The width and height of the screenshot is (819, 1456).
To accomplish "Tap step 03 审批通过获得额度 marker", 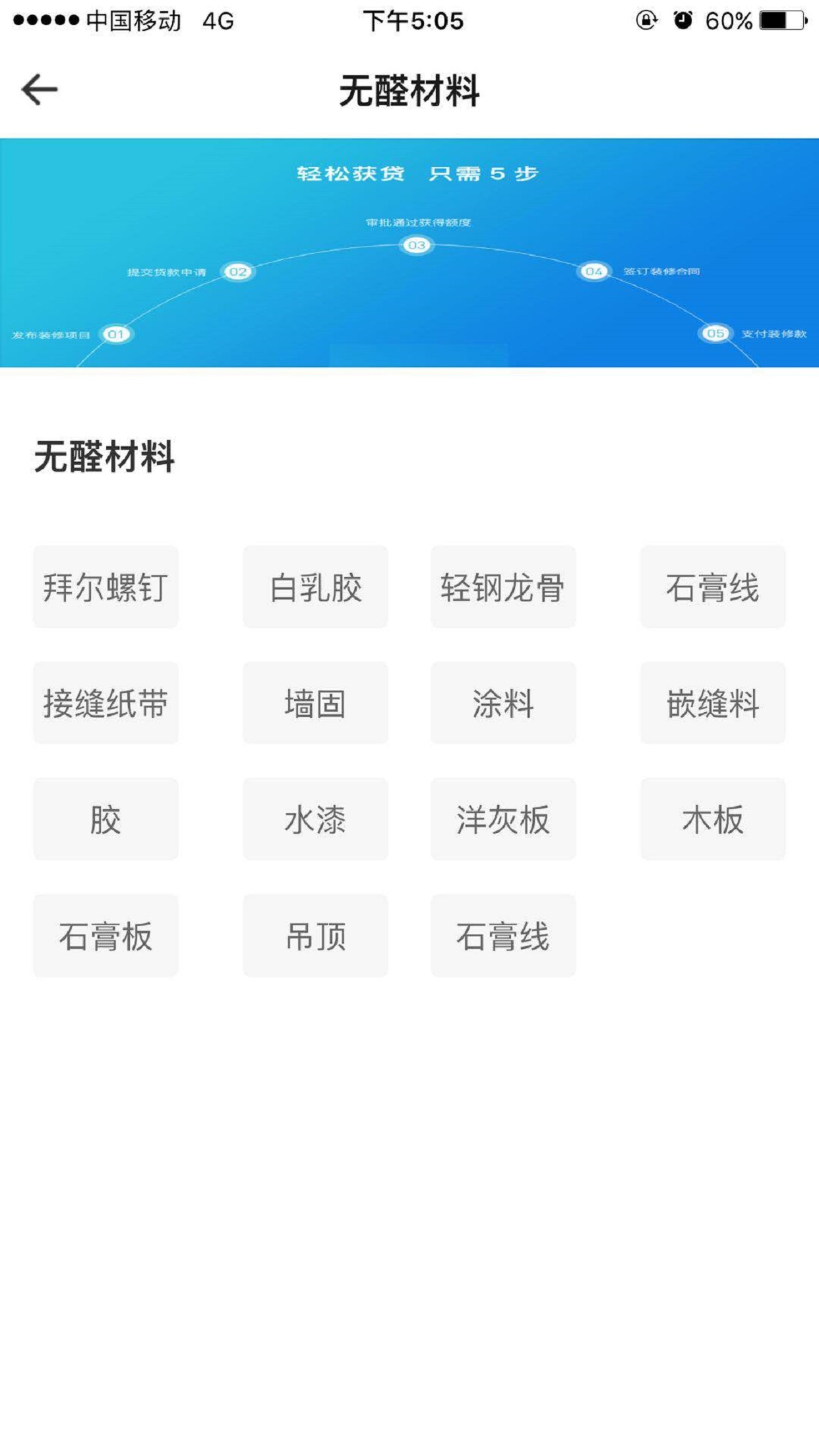I will (x=415, y=245).
